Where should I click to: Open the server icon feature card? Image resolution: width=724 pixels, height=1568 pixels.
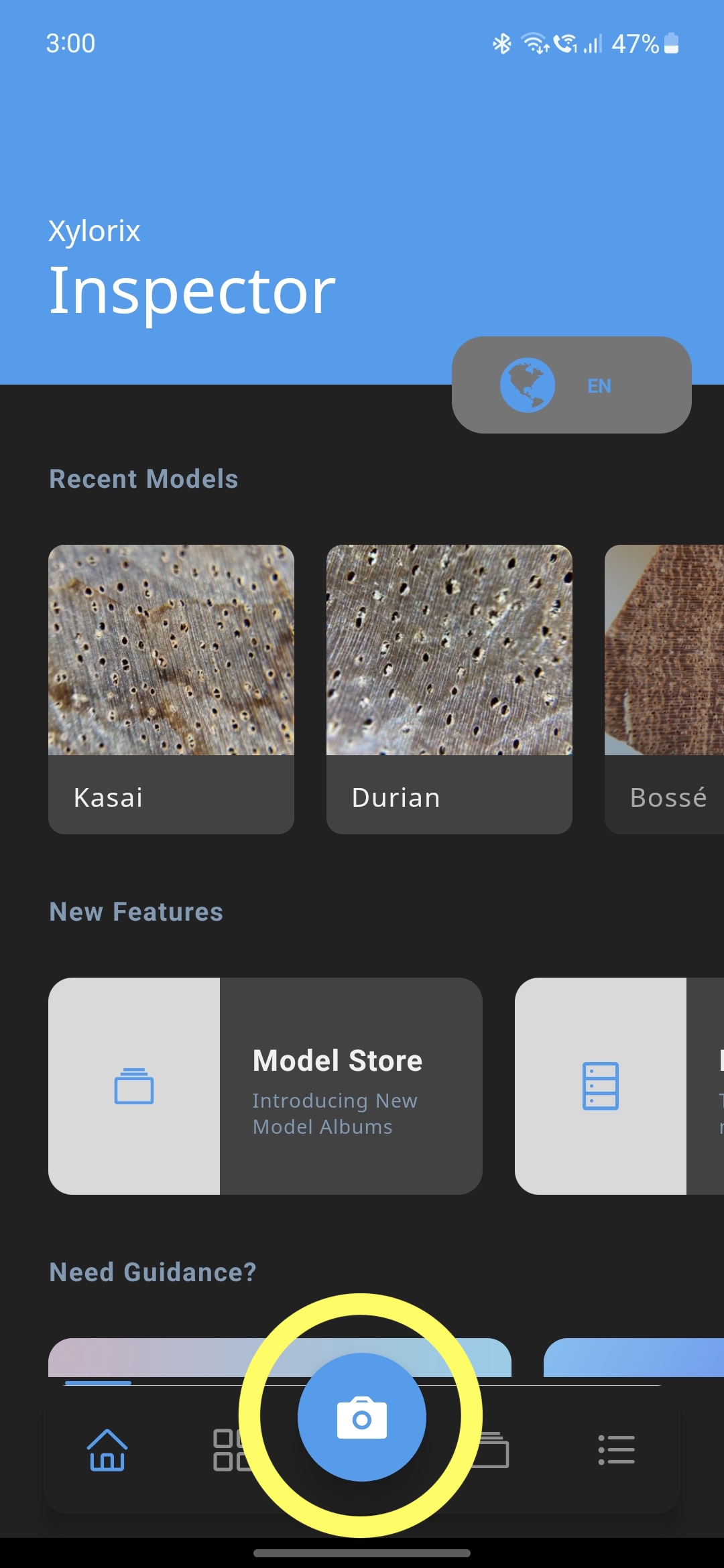click(619, 1086)
